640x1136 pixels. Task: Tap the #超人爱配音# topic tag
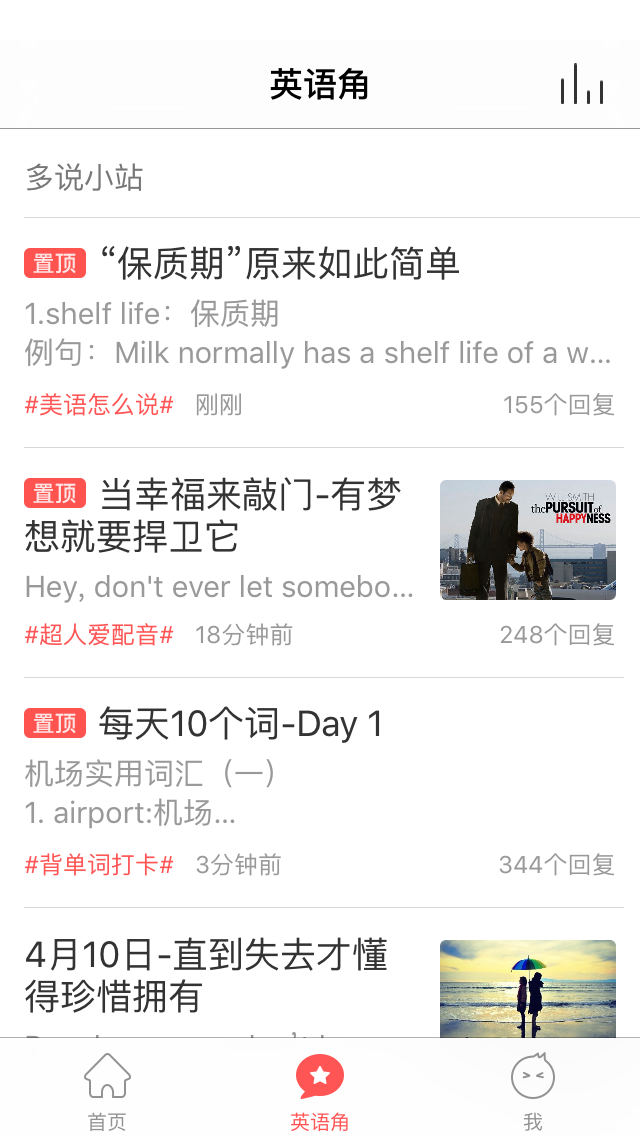99,635
